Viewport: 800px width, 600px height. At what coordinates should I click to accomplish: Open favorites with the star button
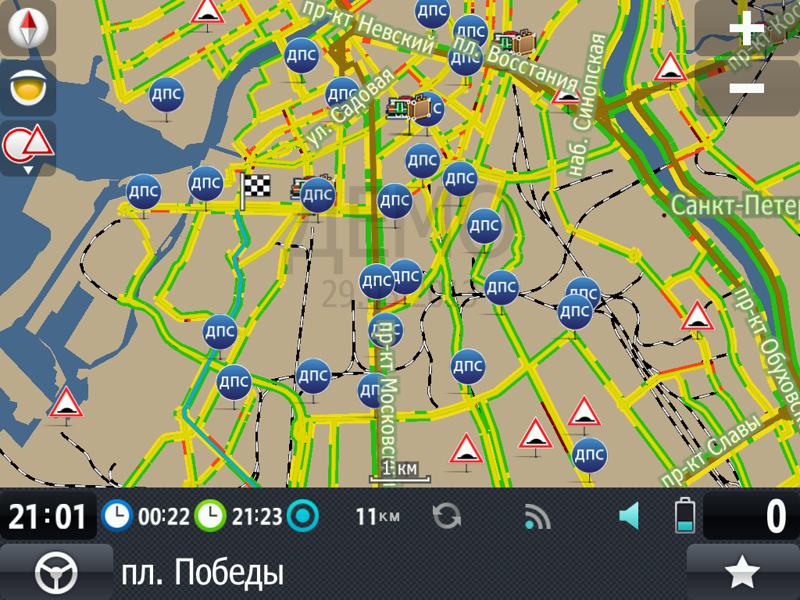tap(742, 573)
